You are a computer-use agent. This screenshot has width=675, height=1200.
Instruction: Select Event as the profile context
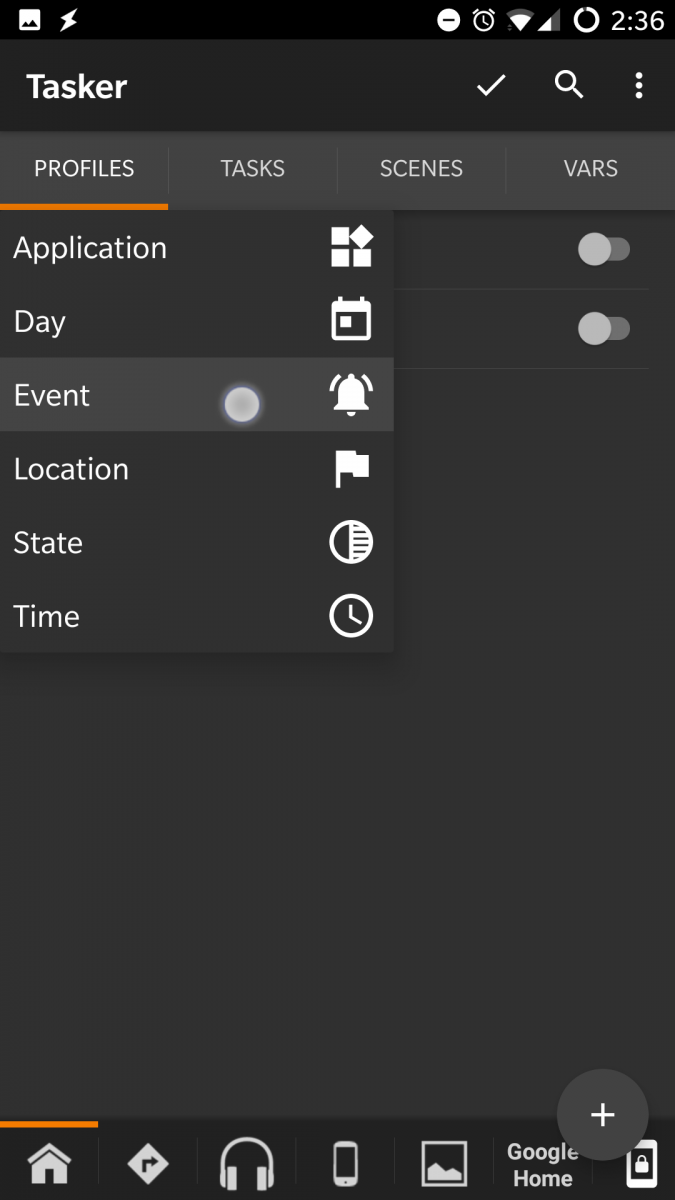pyautogui.click(x=196, y=396)
